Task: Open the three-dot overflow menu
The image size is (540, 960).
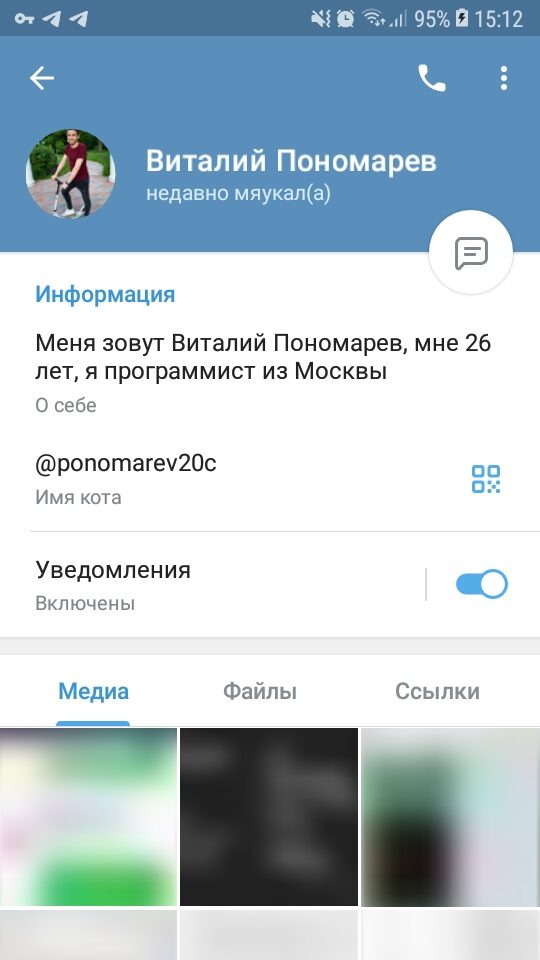Action: click(x=503, y=78)
